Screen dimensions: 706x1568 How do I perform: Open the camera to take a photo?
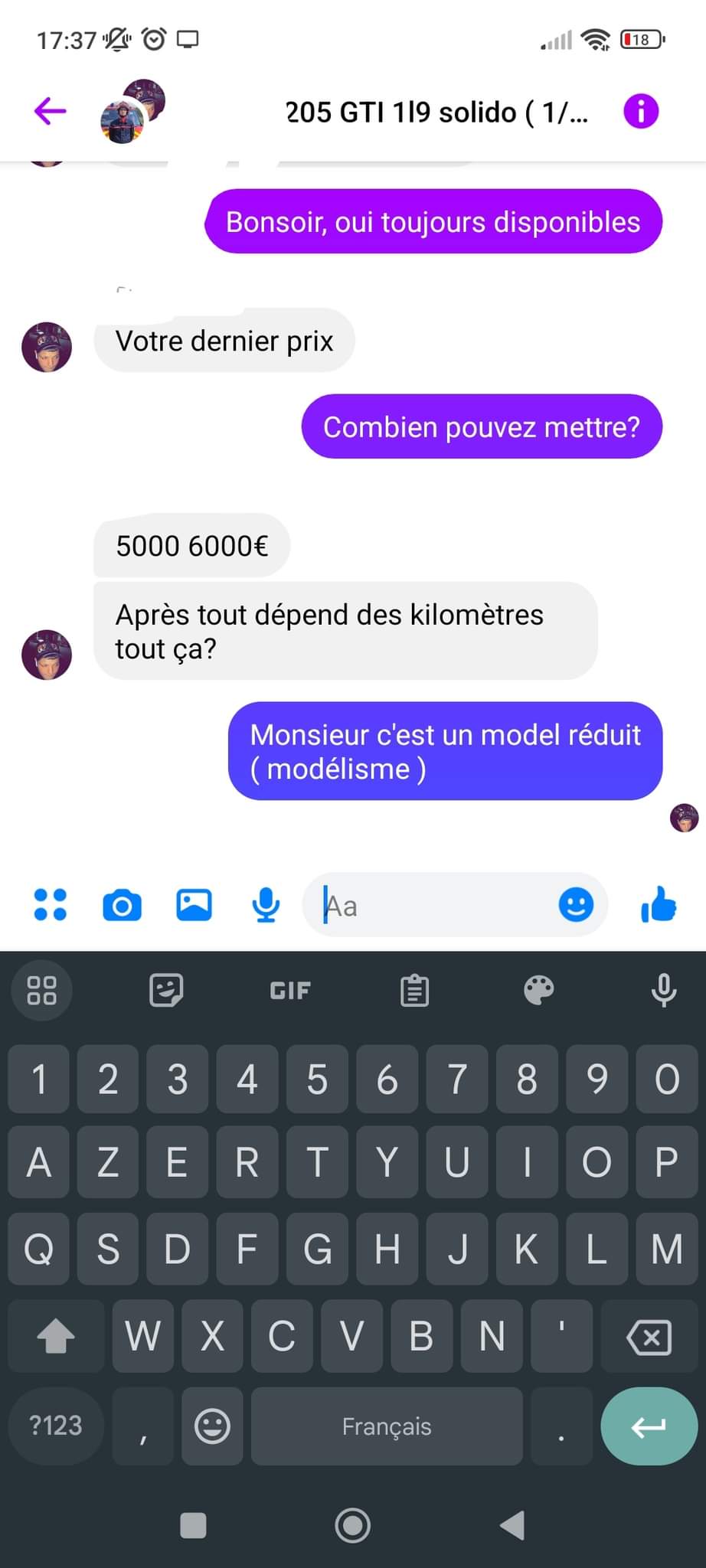122,905
